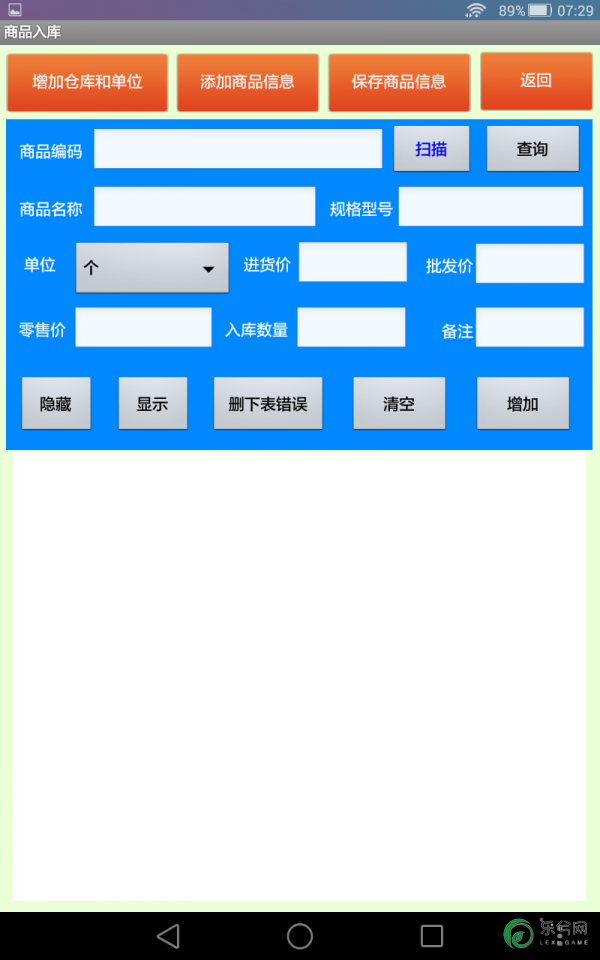Select the 批发价 input field
Screen dimensions: 600x960
tap(530, 264)
